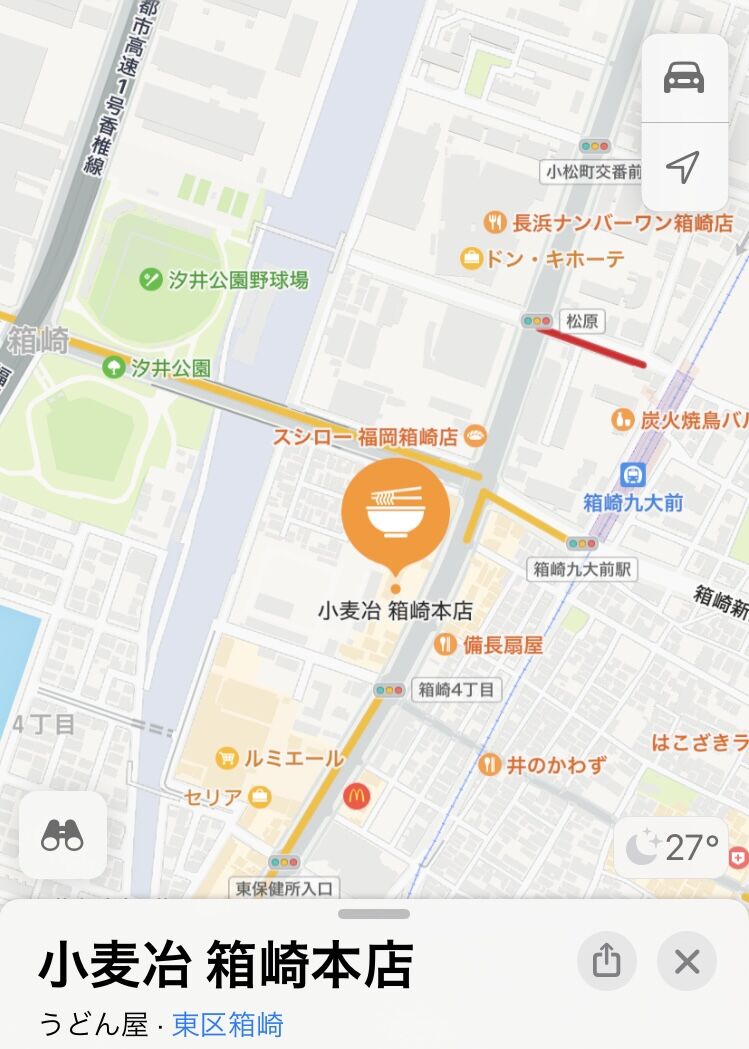Select the McDonald's map marker
Image resolution: width=749 pixels, height=1049 pixels.
[x=356, y=795]
